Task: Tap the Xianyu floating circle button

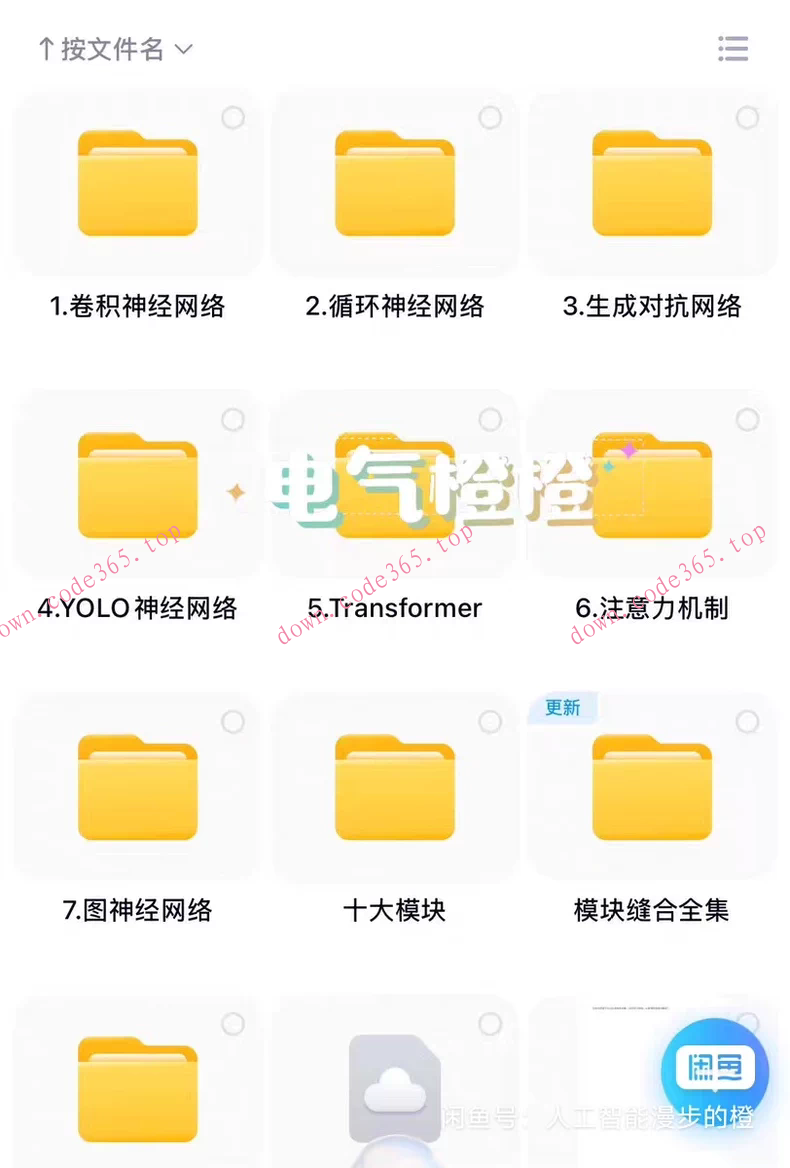Action: coord(714,1071)
